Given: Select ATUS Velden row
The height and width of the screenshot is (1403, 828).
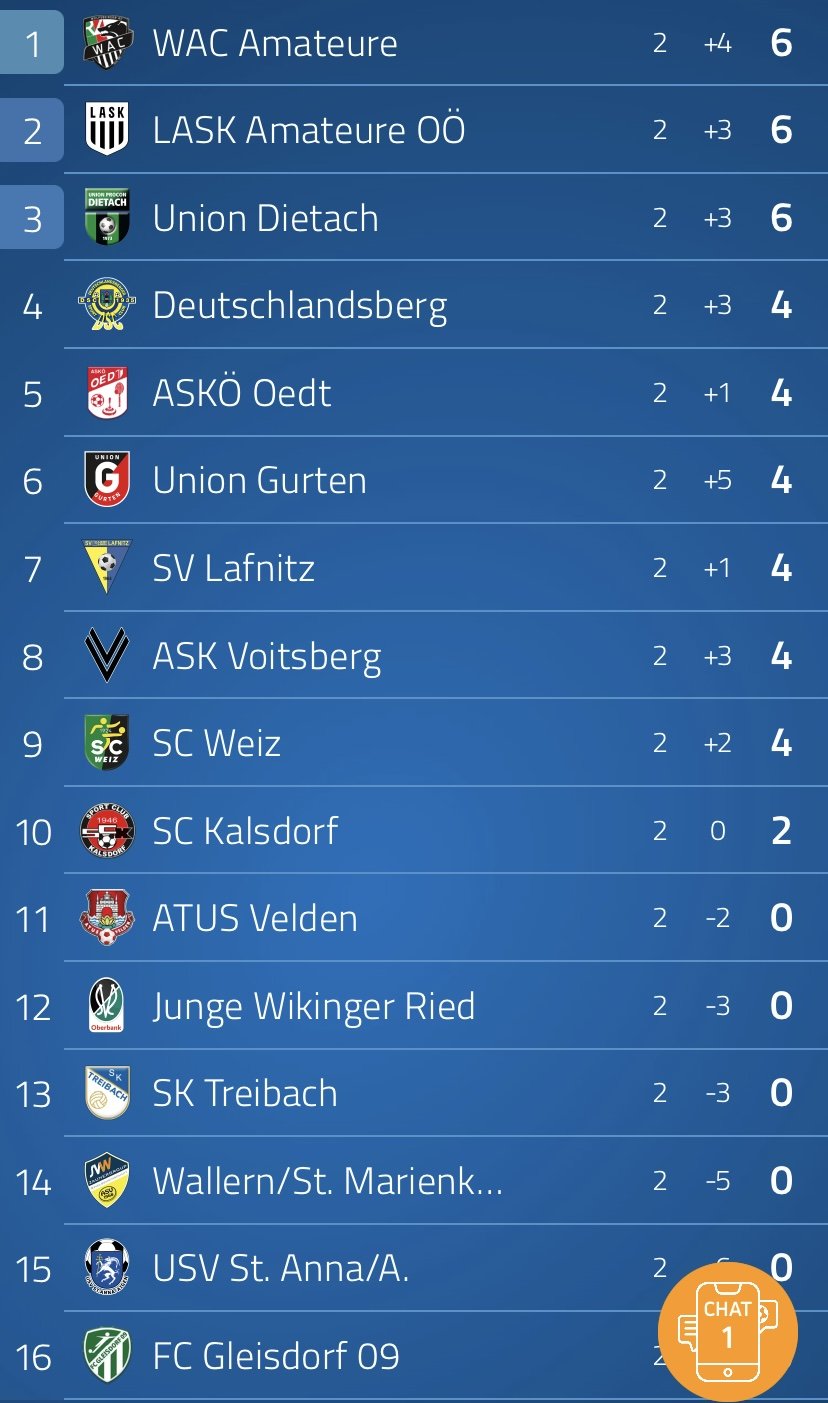Looking at the screenshot, I should click(414, 918).
